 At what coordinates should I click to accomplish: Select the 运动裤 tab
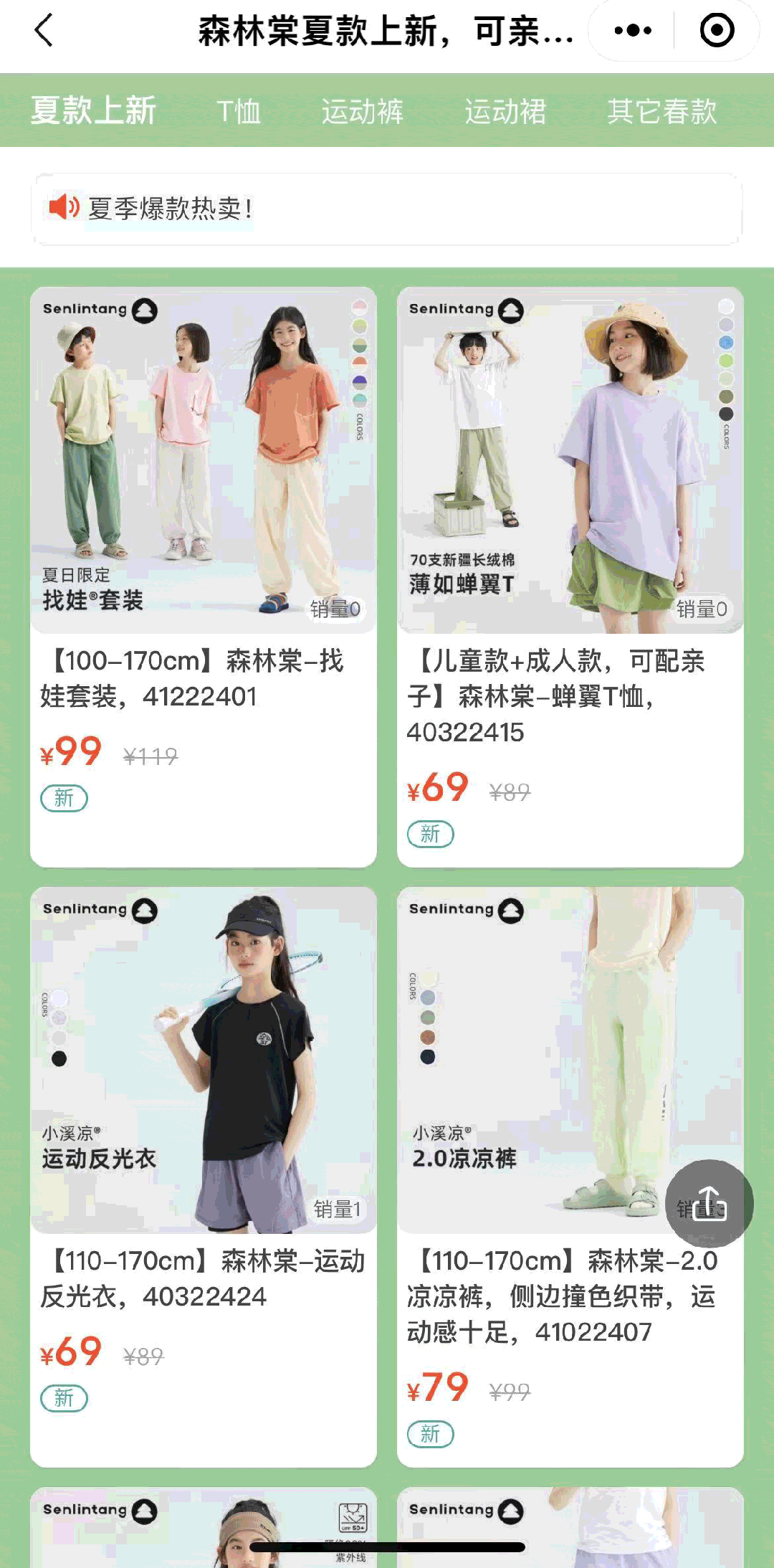362,111
